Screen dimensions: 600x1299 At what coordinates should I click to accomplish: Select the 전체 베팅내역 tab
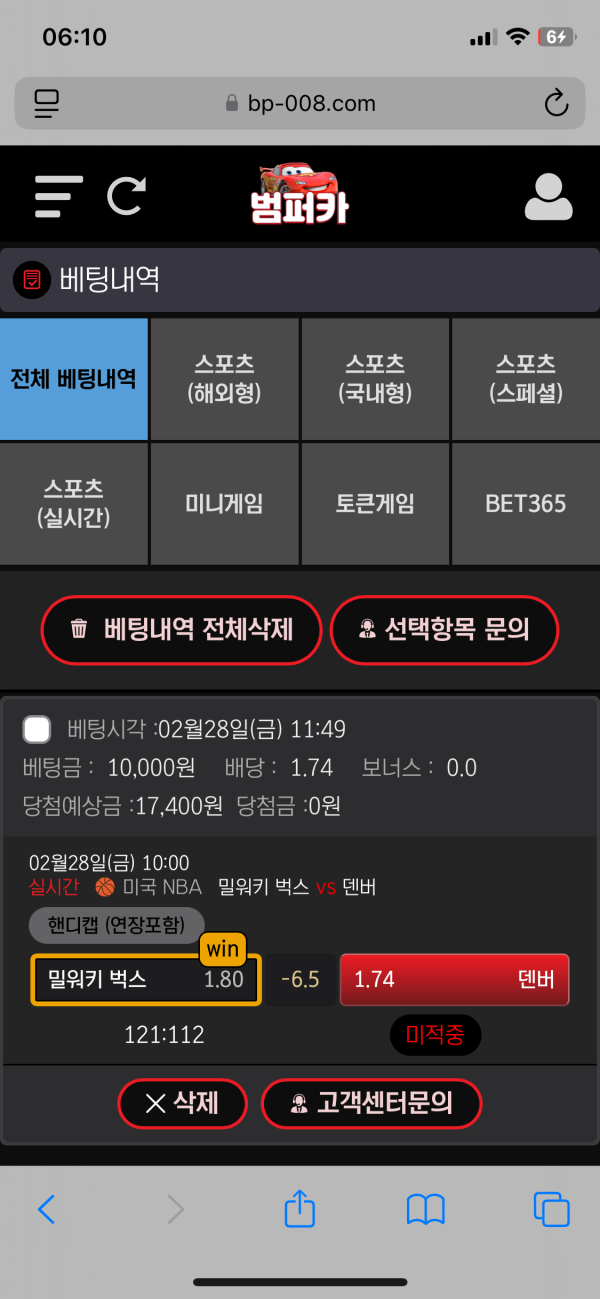click(74, 379)
